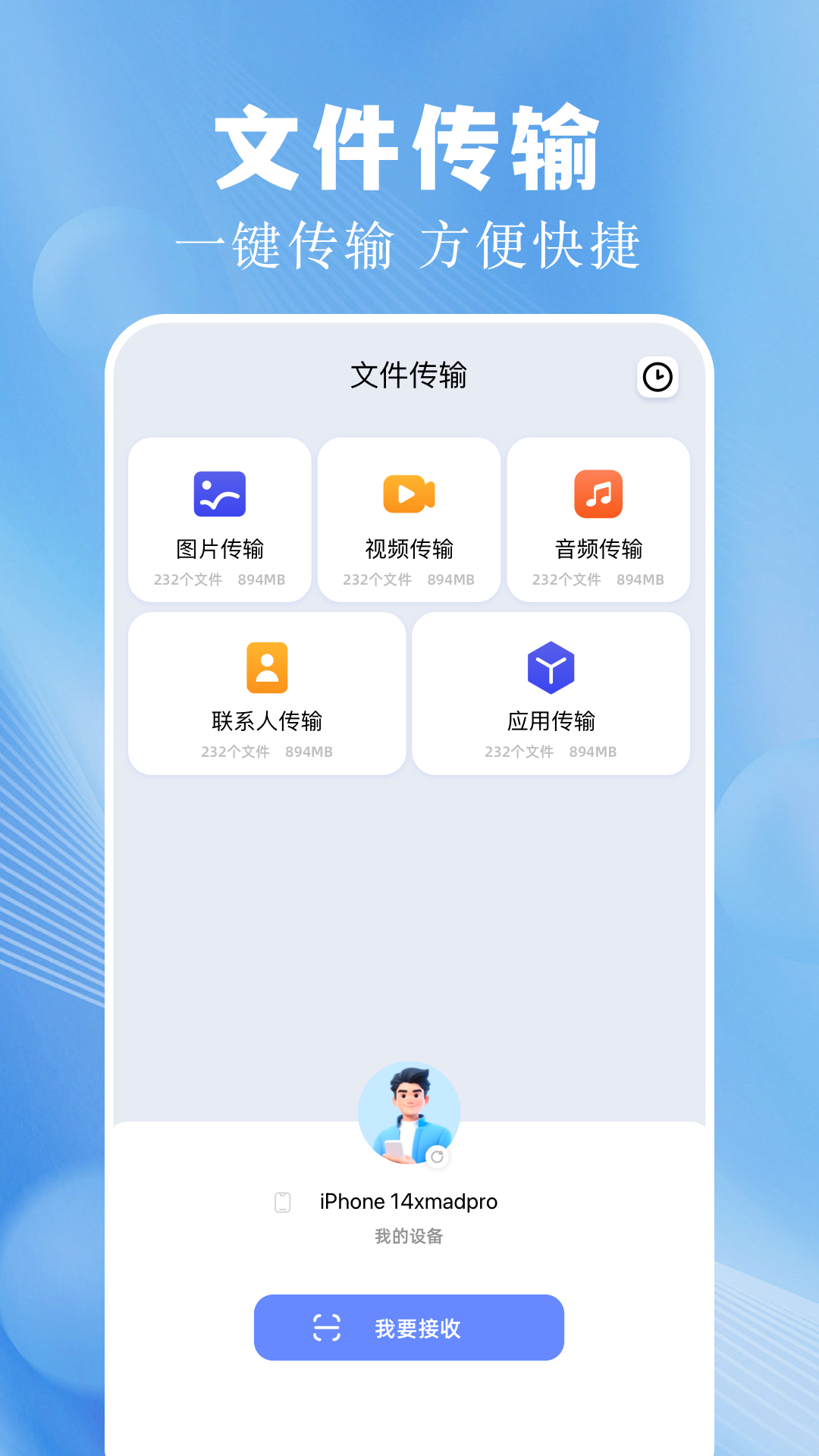Open the audio transfer (音频传输) music icon
The image size is (819, 1456).
(599, 494)
